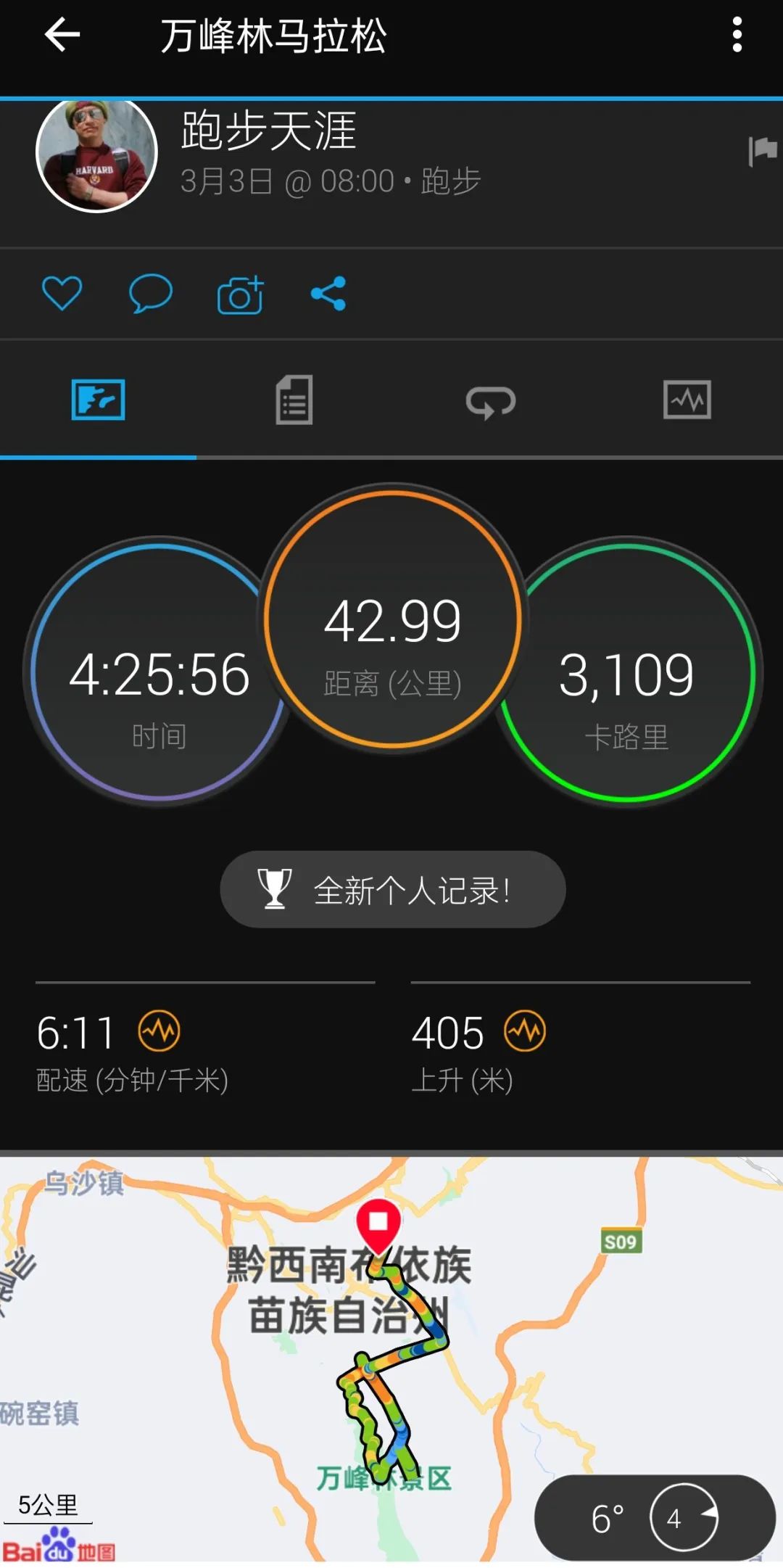
Task: Switch to the stats details tab
Action: (294, 400)
